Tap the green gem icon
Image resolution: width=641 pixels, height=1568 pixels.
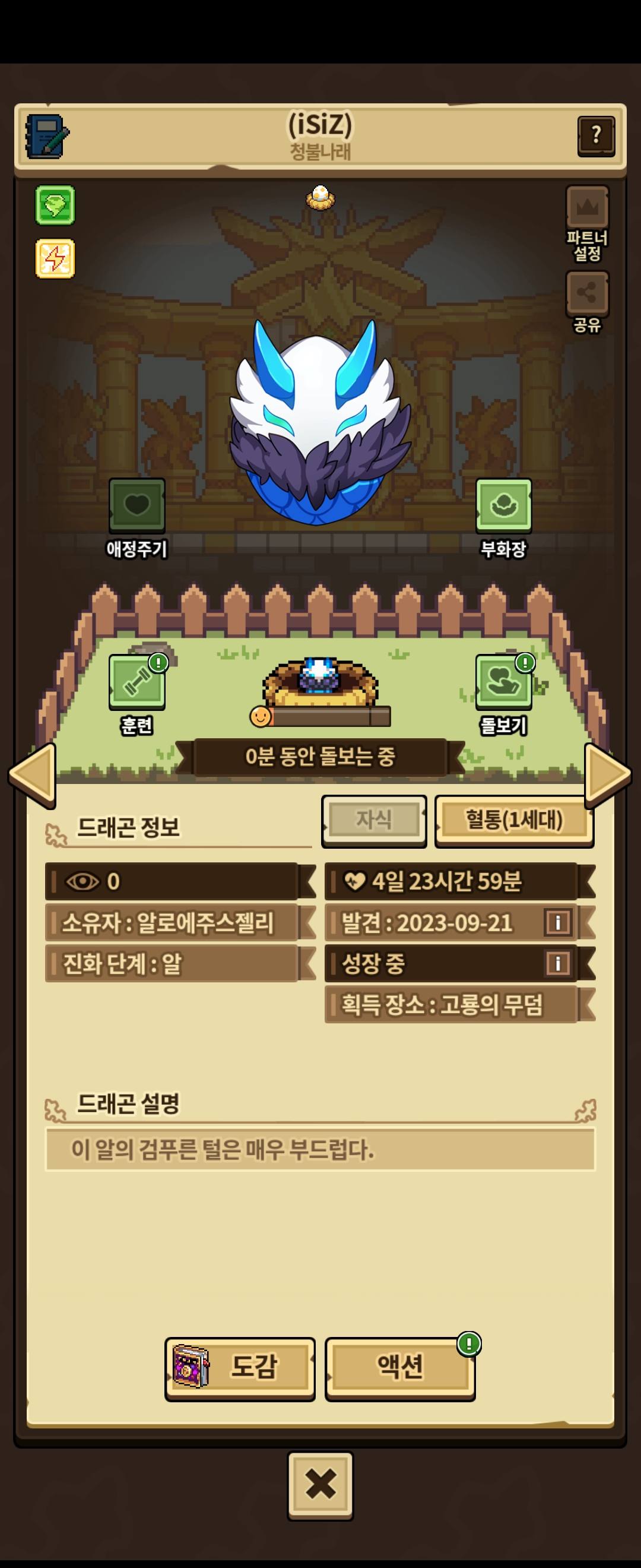[x=55, y=206]
